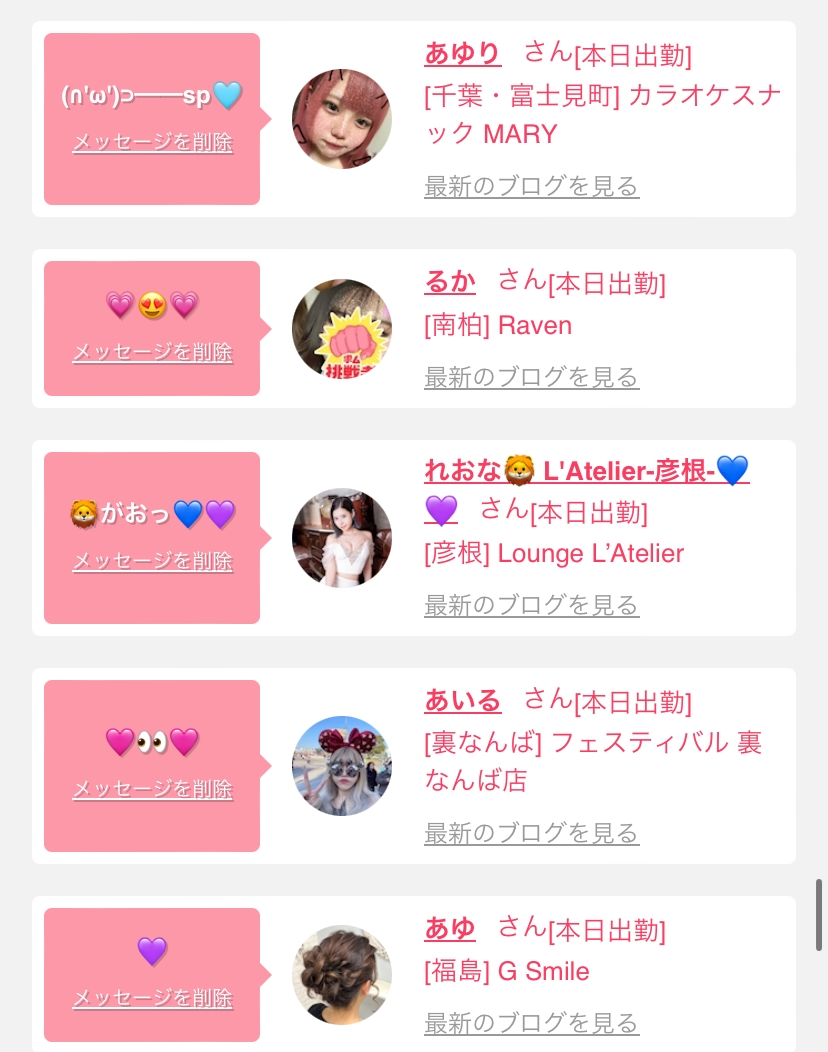The height and width of the screenshot is (1052, 828).
Task: Open あゆ's profile name link
Action: (450, 928)
